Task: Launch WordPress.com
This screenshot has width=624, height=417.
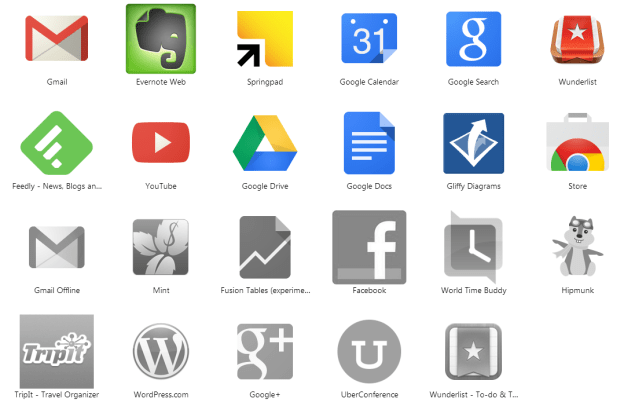Action: point(160,351)
